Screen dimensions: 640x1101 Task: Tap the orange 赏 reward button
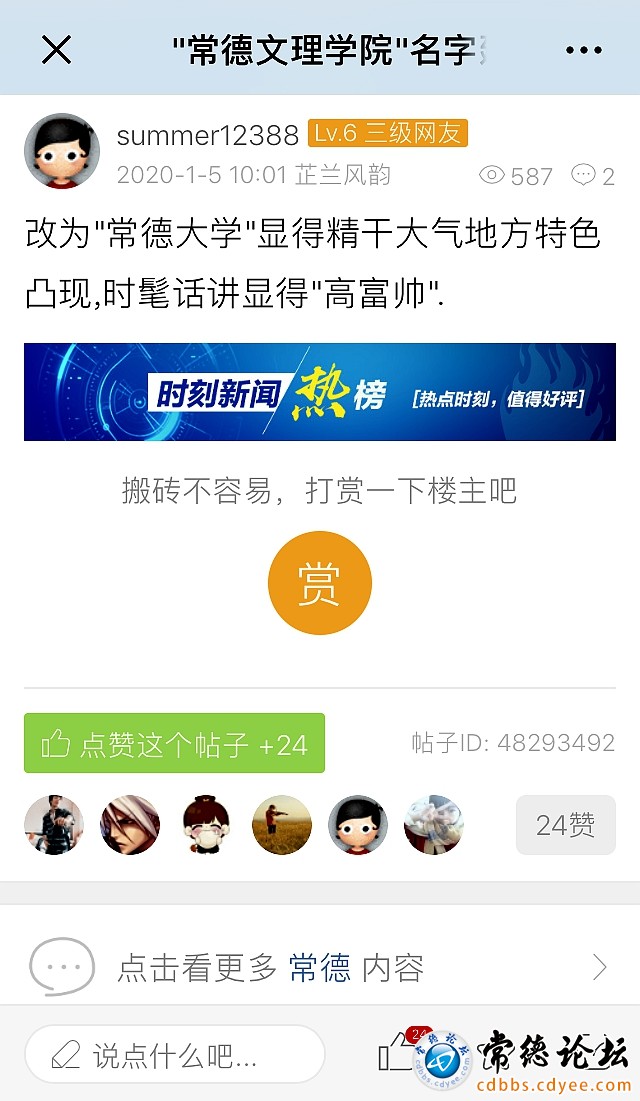pyautogui.click(x=320, y=583)
